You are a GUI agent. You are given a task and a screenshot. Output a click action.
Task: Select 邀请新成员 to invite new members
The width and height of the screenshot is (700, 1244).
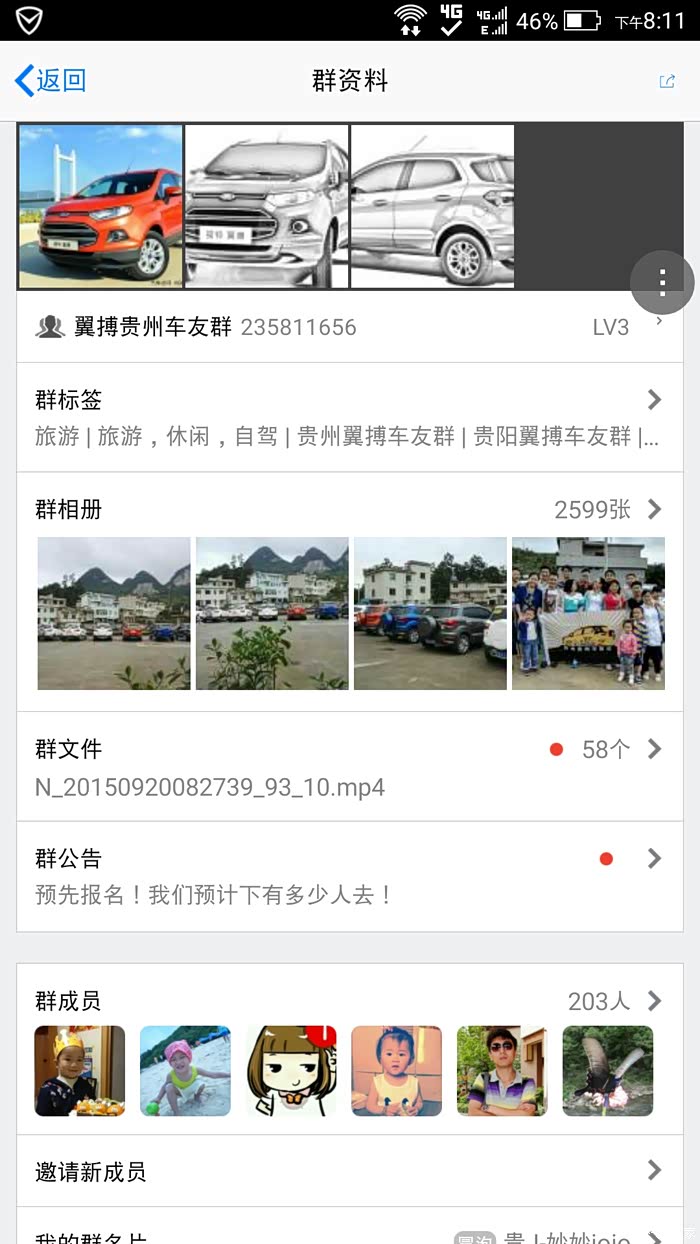(350, 1171)
